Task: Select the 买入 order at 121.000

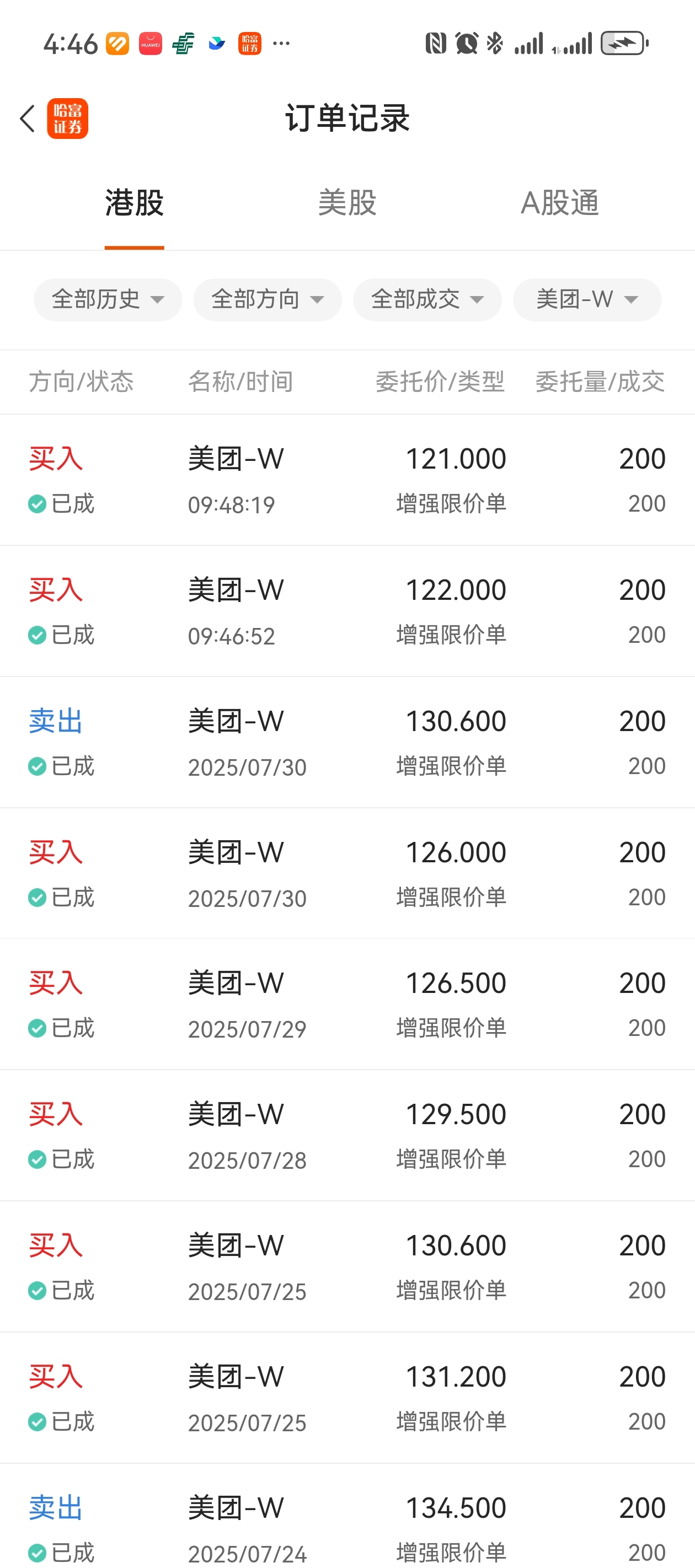Action: point(347,480)
